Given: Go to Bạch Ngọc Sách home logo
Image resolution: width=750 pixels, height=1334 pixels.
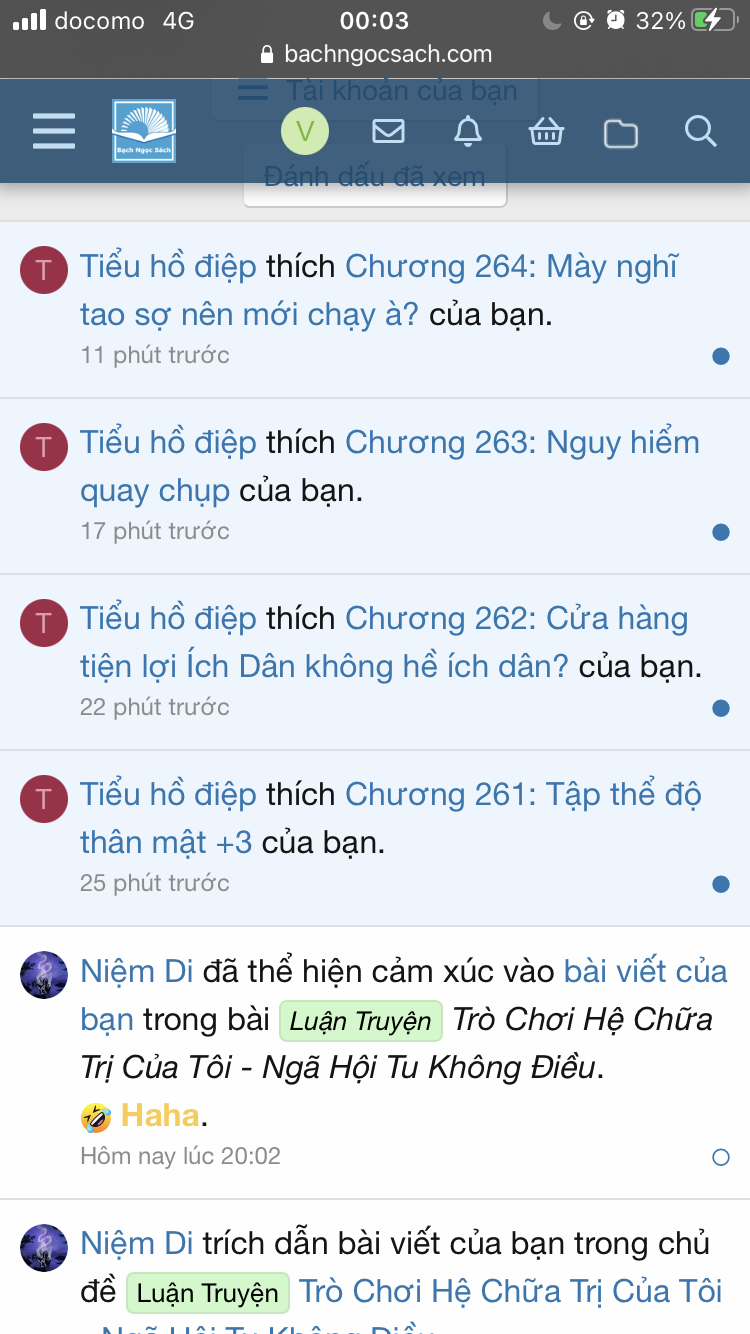Looking at the screenshot, I should point(144,131).
